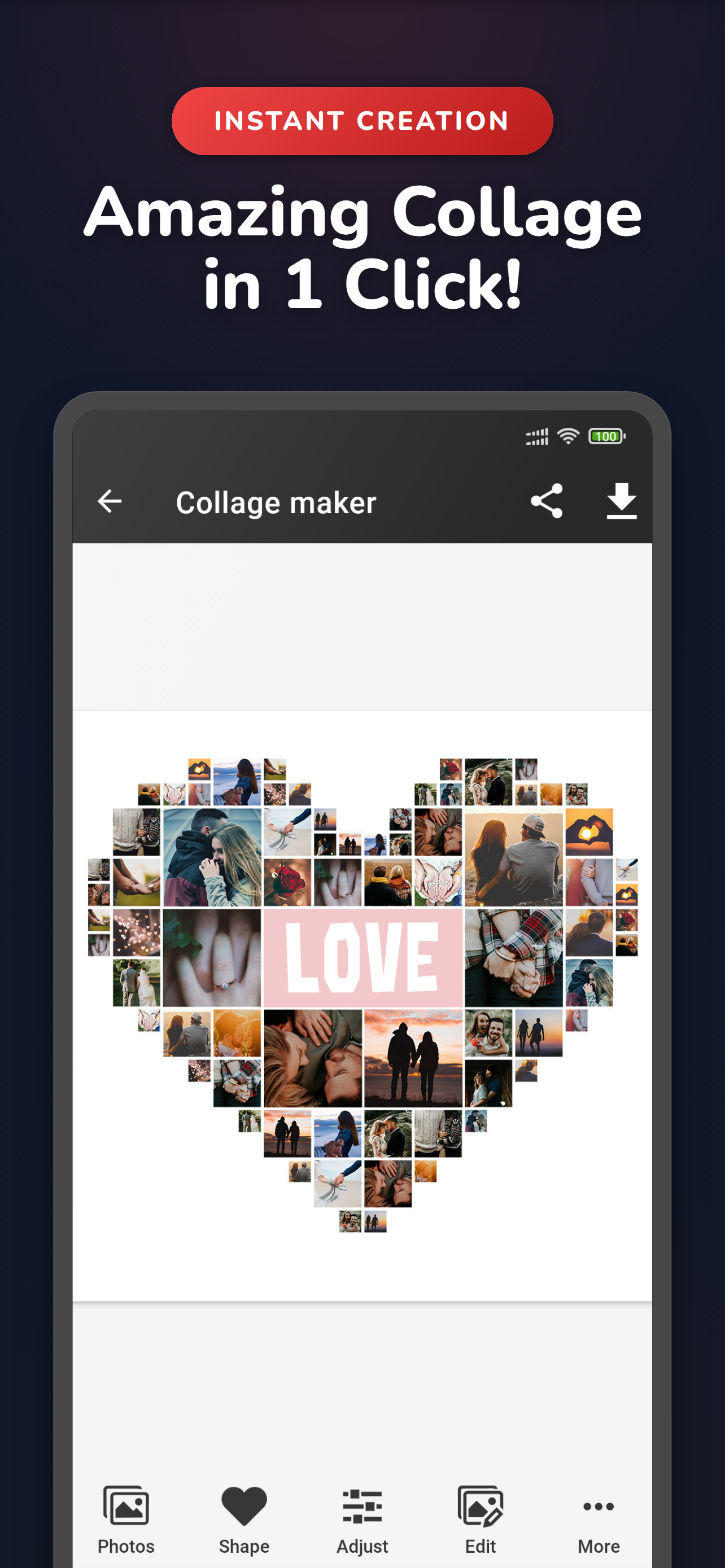Tap the Collage maker title
Viewport: 725px width, 1568px height.
tap(275, 502)
